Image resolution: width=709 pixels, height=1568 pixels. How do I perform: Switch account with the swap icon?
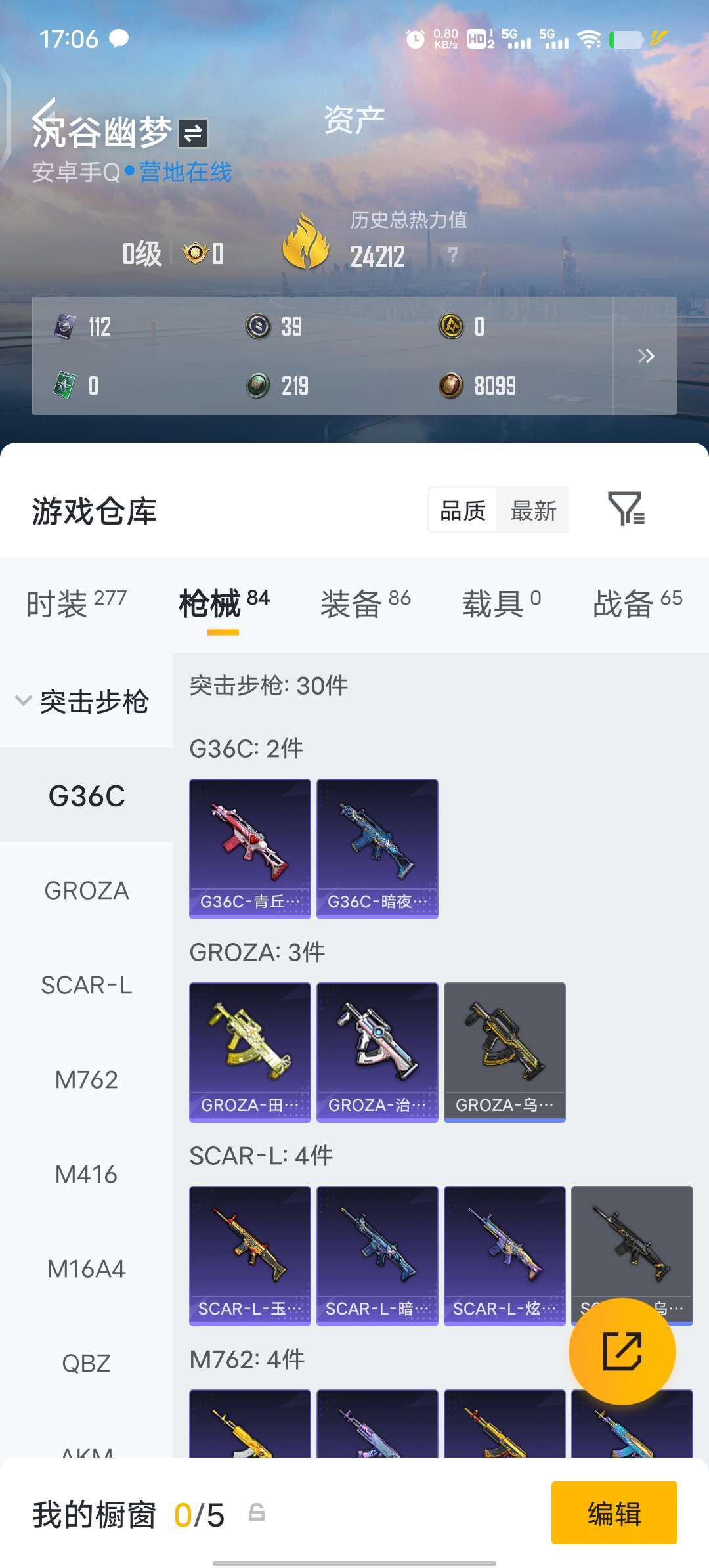point(193,134)
